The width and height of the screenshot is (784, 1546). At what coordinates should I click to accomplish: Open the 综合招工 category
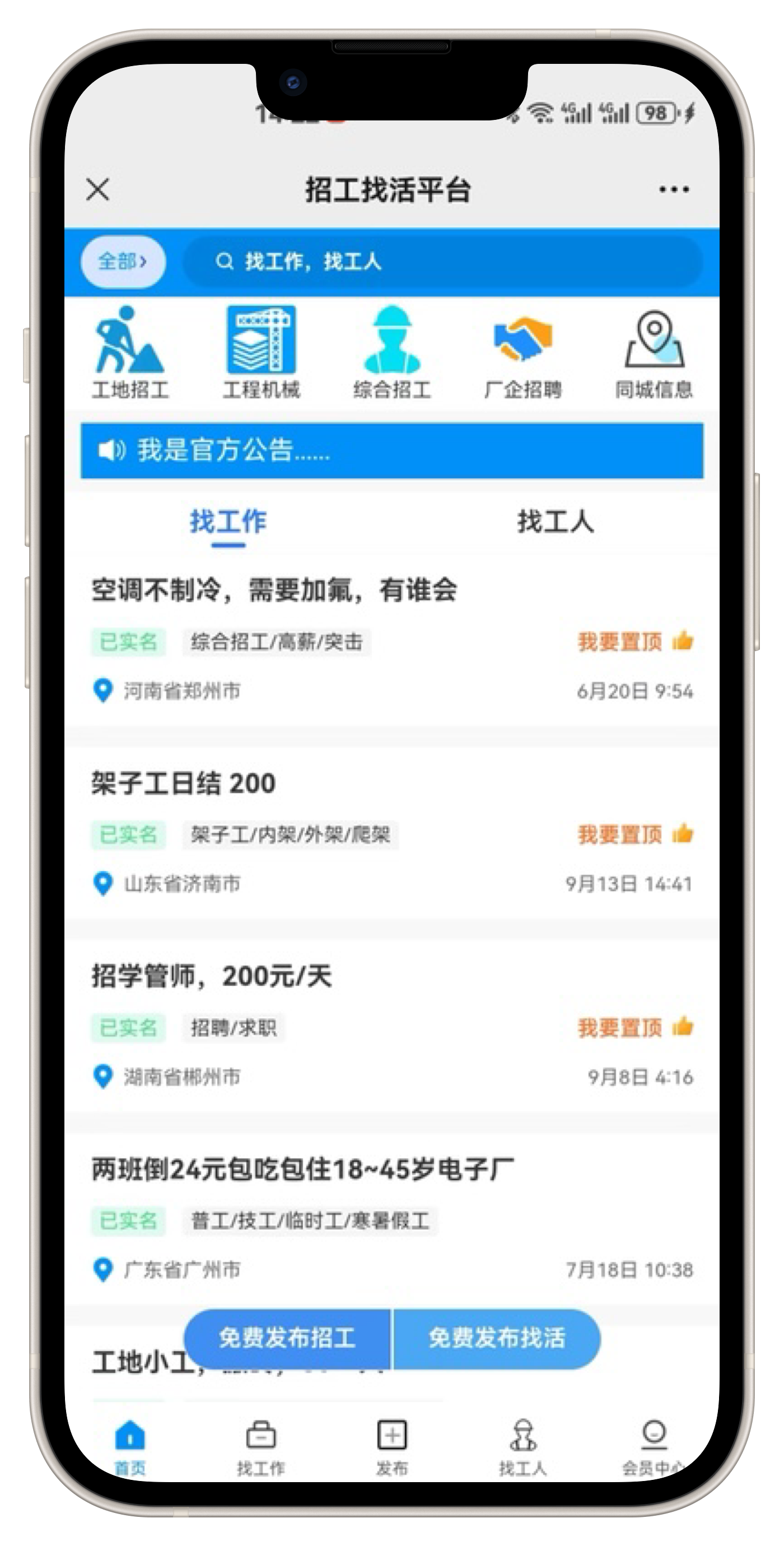click(391, 353)
